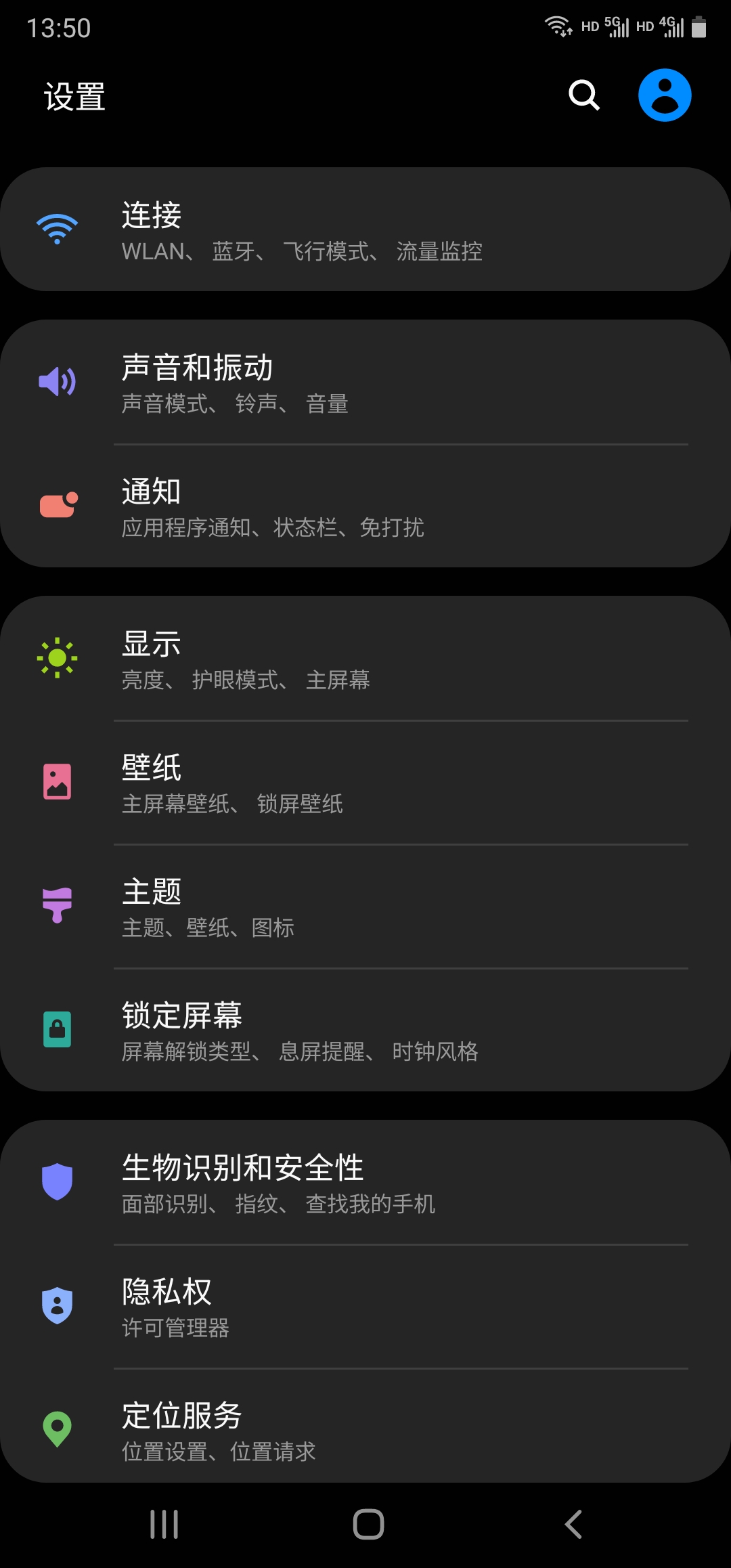Open the Settings search icon
Screen dimensions: 731x1568
coord(583,95)
